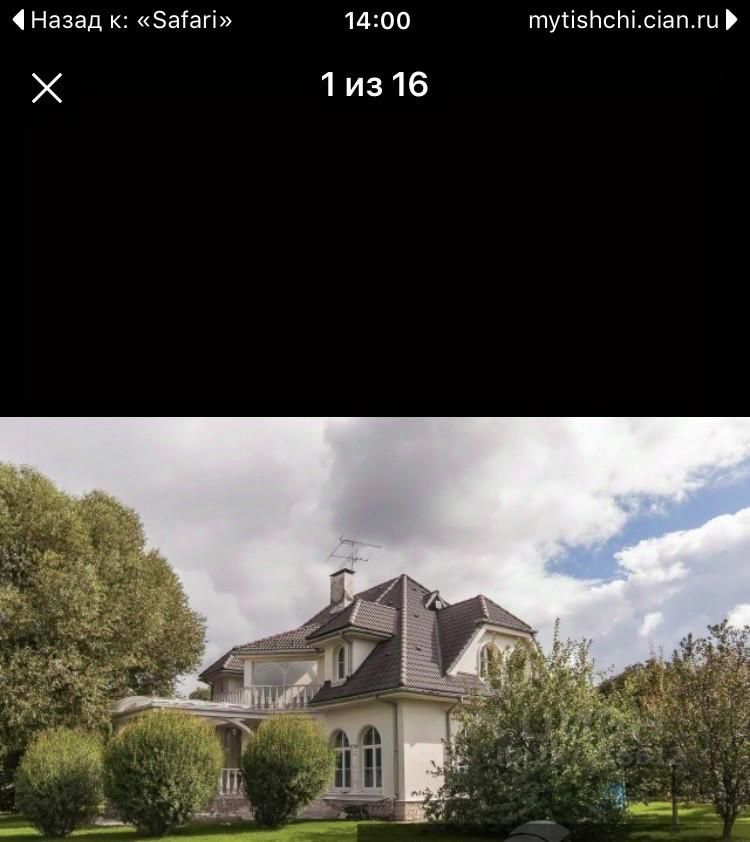750x842 pixels.
Task: Open the mytishchi.cian.ru forward link
Action: point(632,20)
